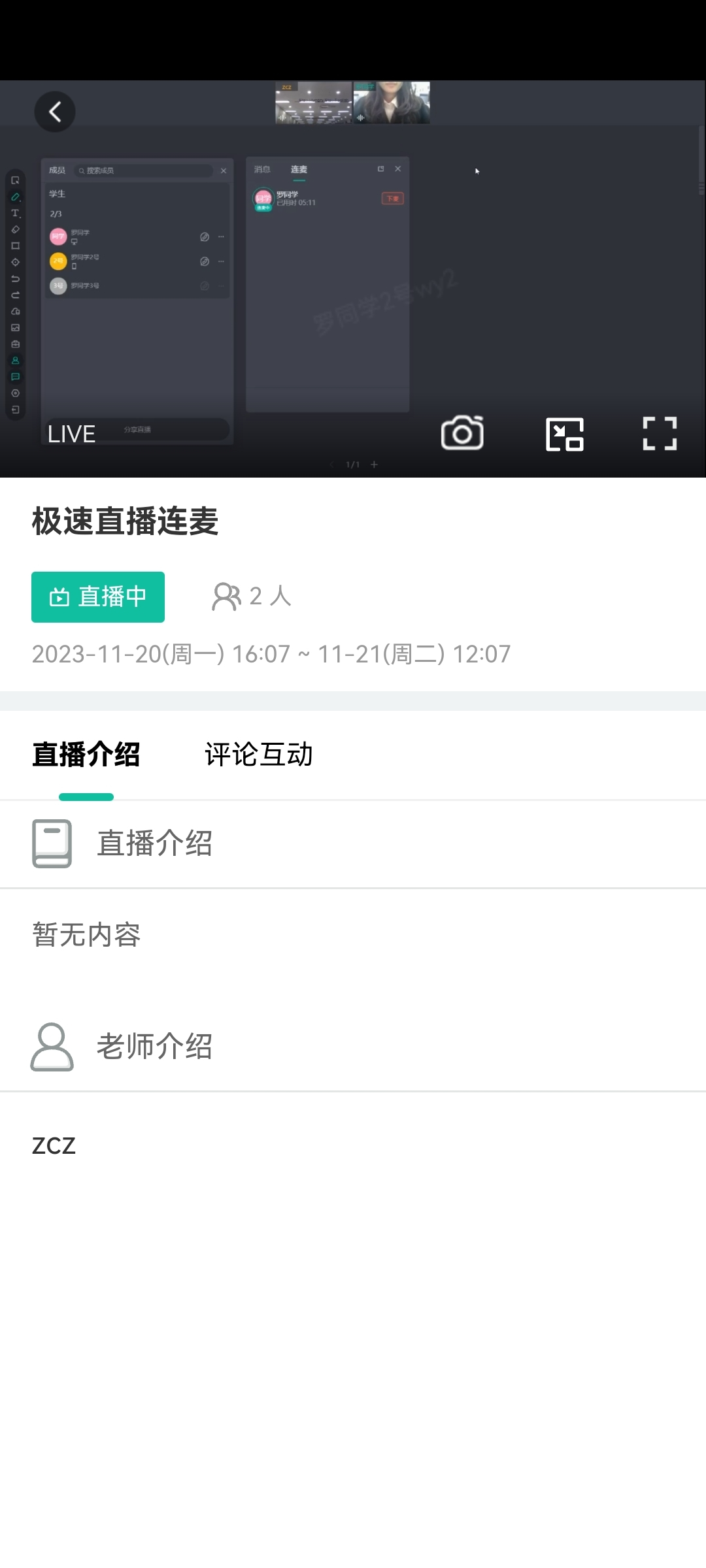
Task: Select the 直播介绍 tab
Action: coord(86,755)
